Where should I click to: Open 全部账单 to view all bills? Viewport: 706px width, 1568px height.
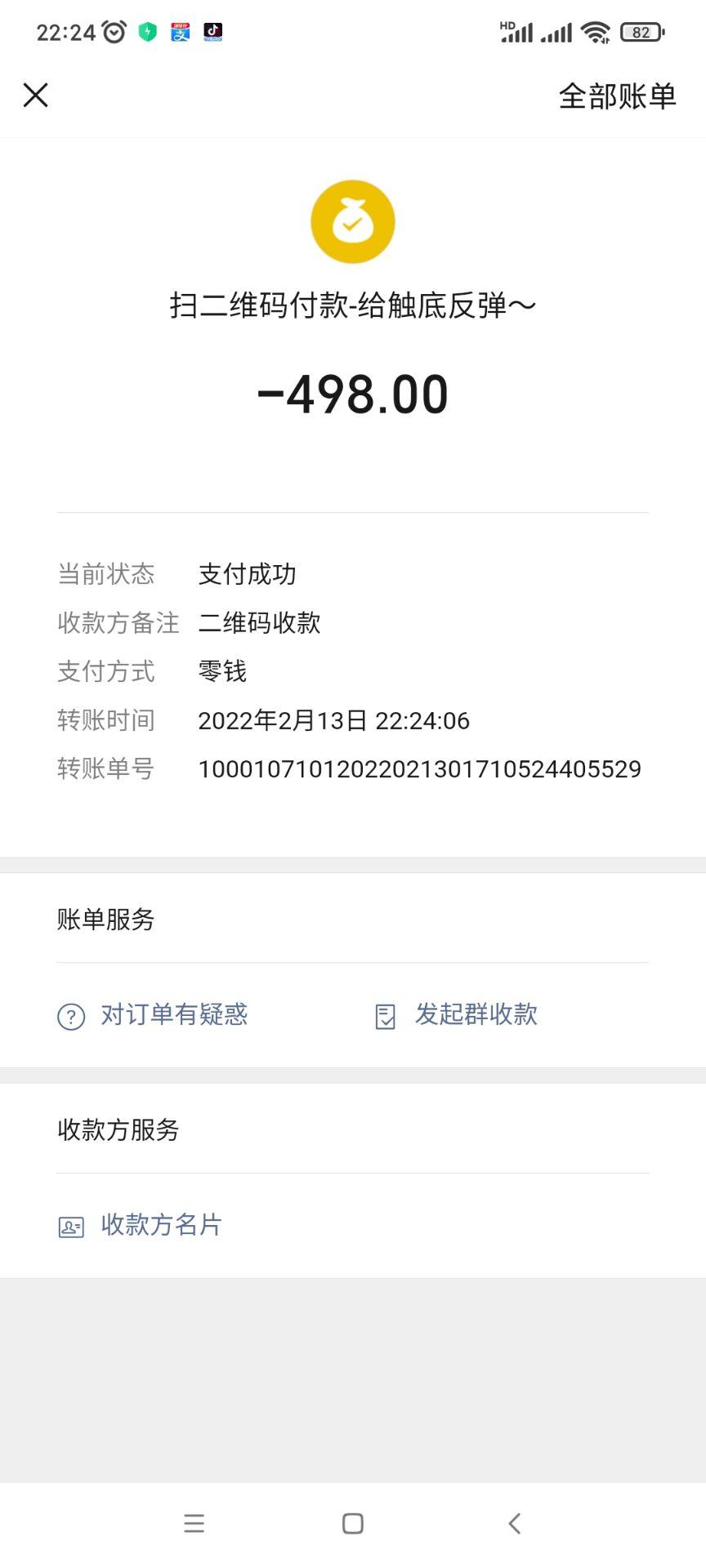pyautogui.click(x=618, y=96)
